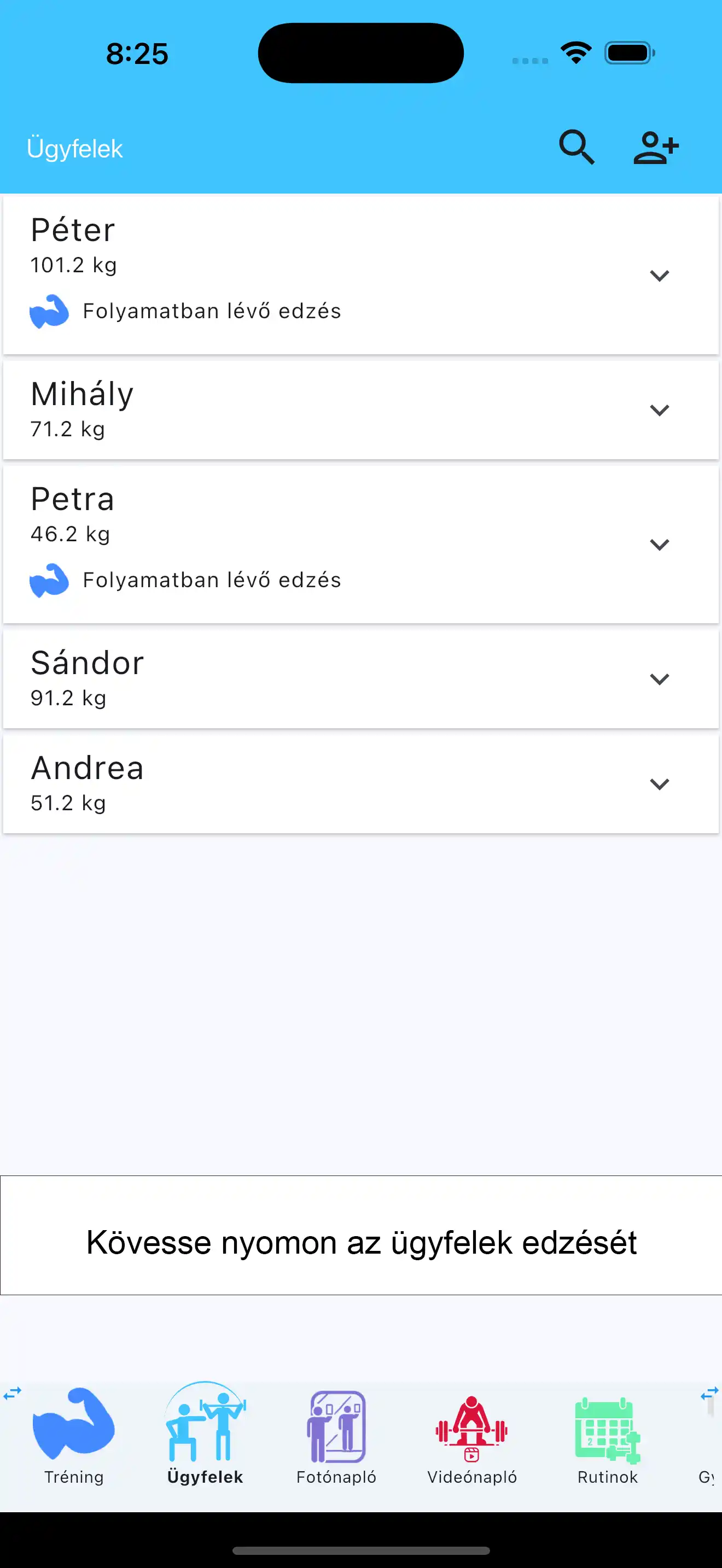Click the right arrow beside the bottom navigation
Screen dimensions: 722x1568
[x=710, y=1391]
